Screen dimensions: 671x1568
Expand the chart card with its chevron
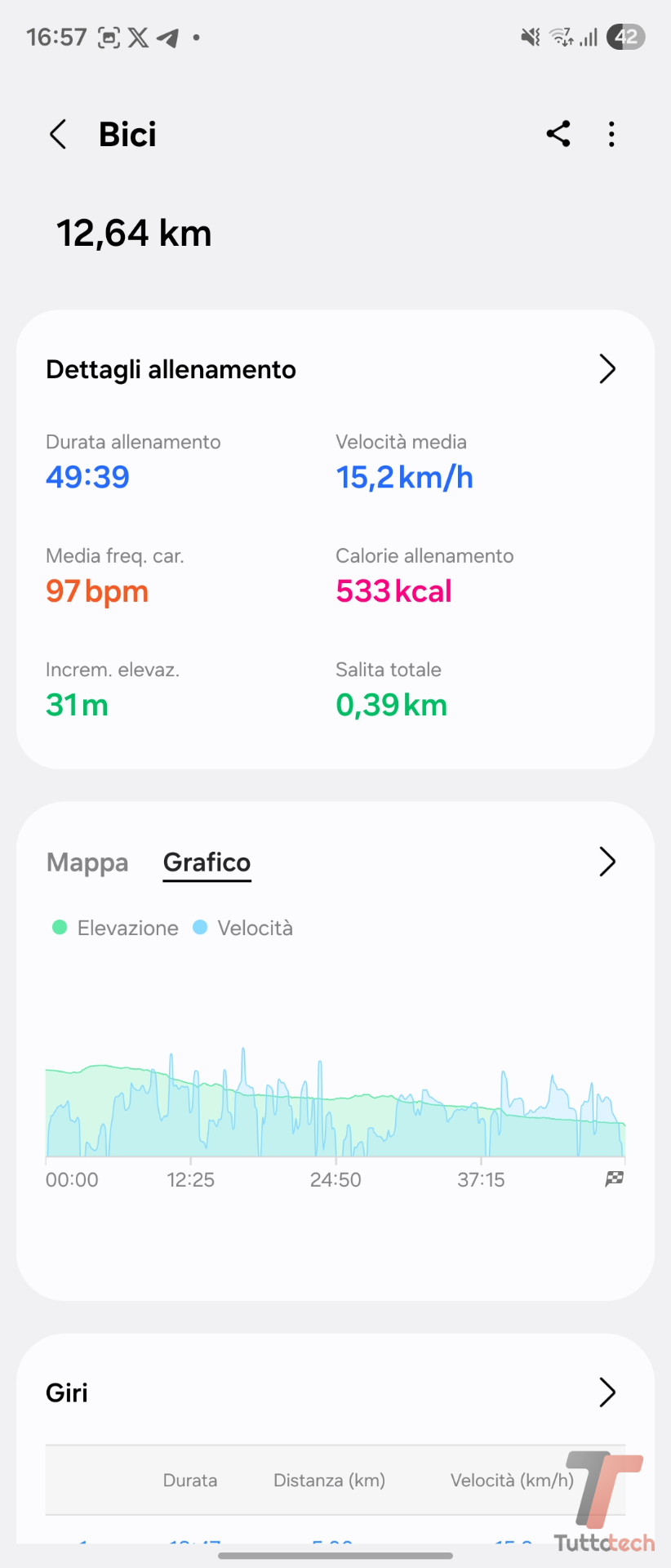pyautogui.click(x=607, y=862)
